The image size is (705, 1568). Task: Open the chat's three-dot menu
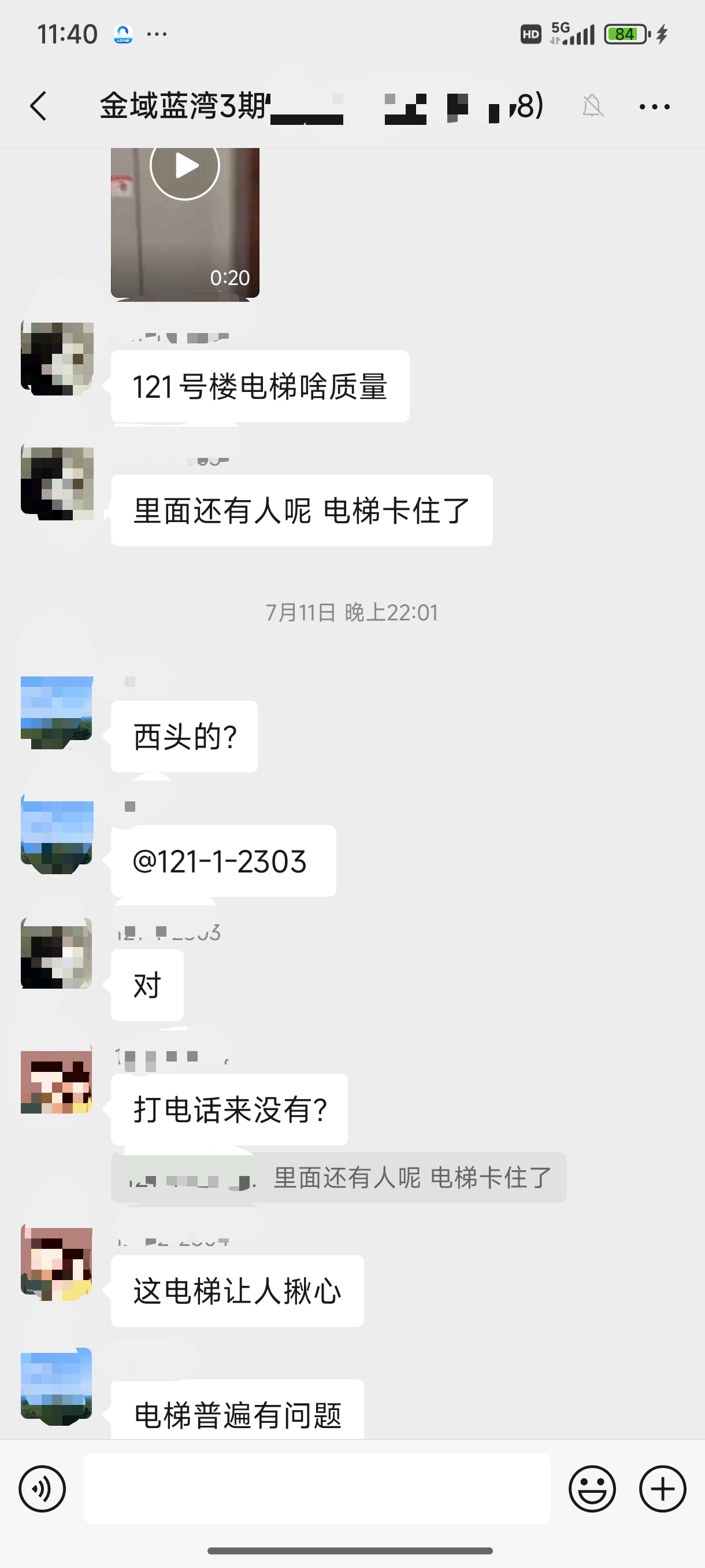[655, 106]
